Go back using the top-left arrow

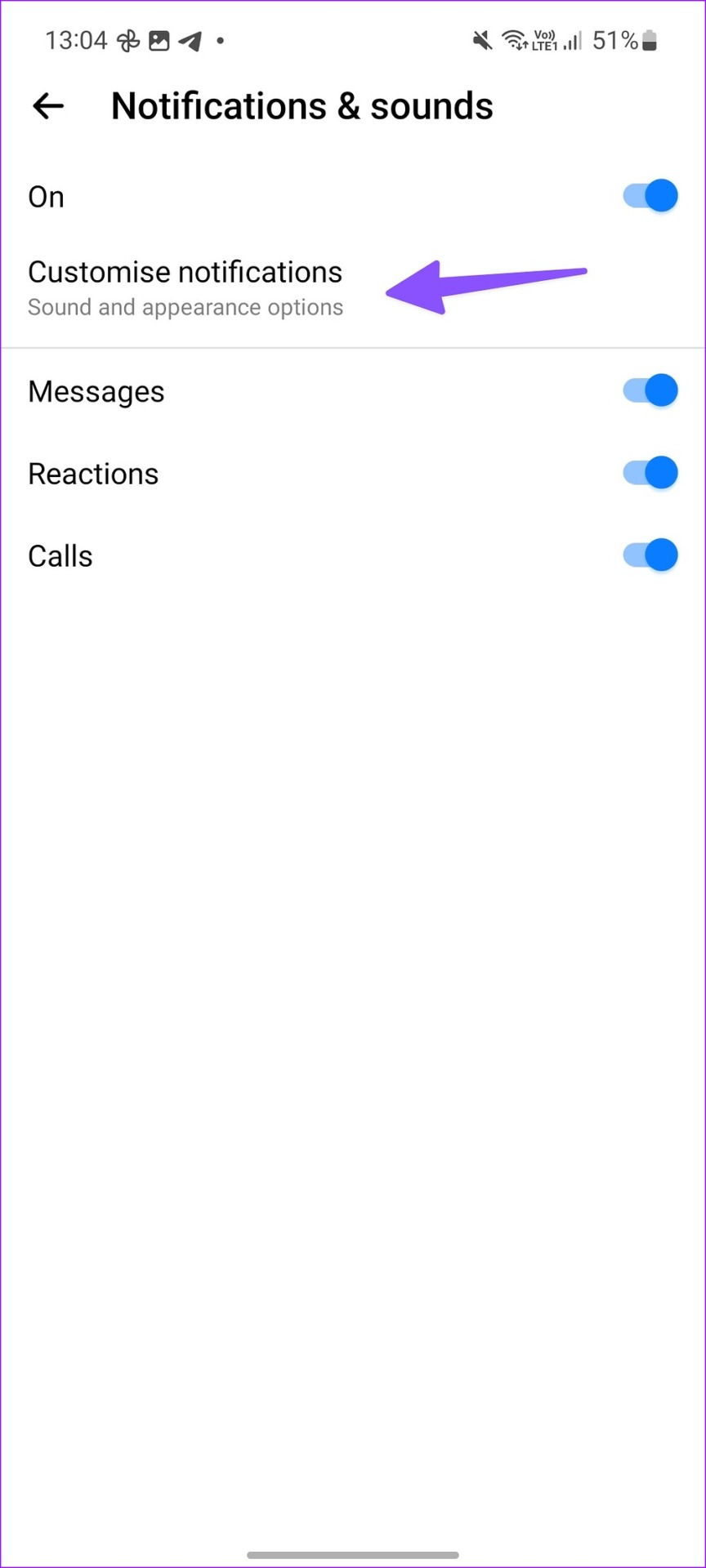click(x=48, y=106)
